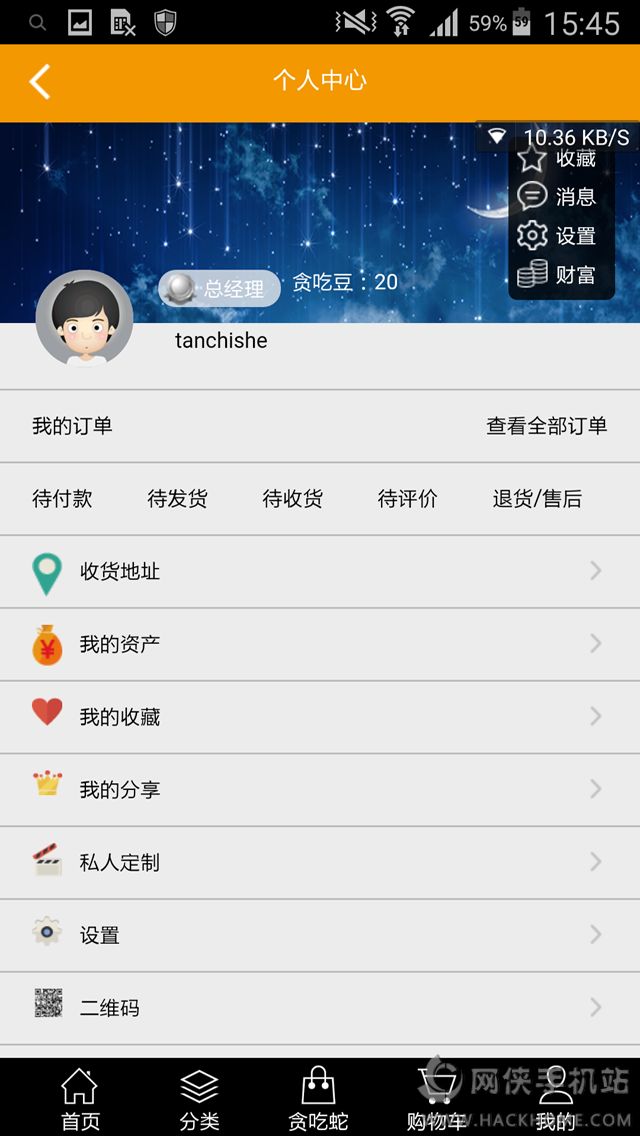Show 待发货 orders awaiting shipment
The height and width of the screenshot is (1136, 640).
click(177, 499)
